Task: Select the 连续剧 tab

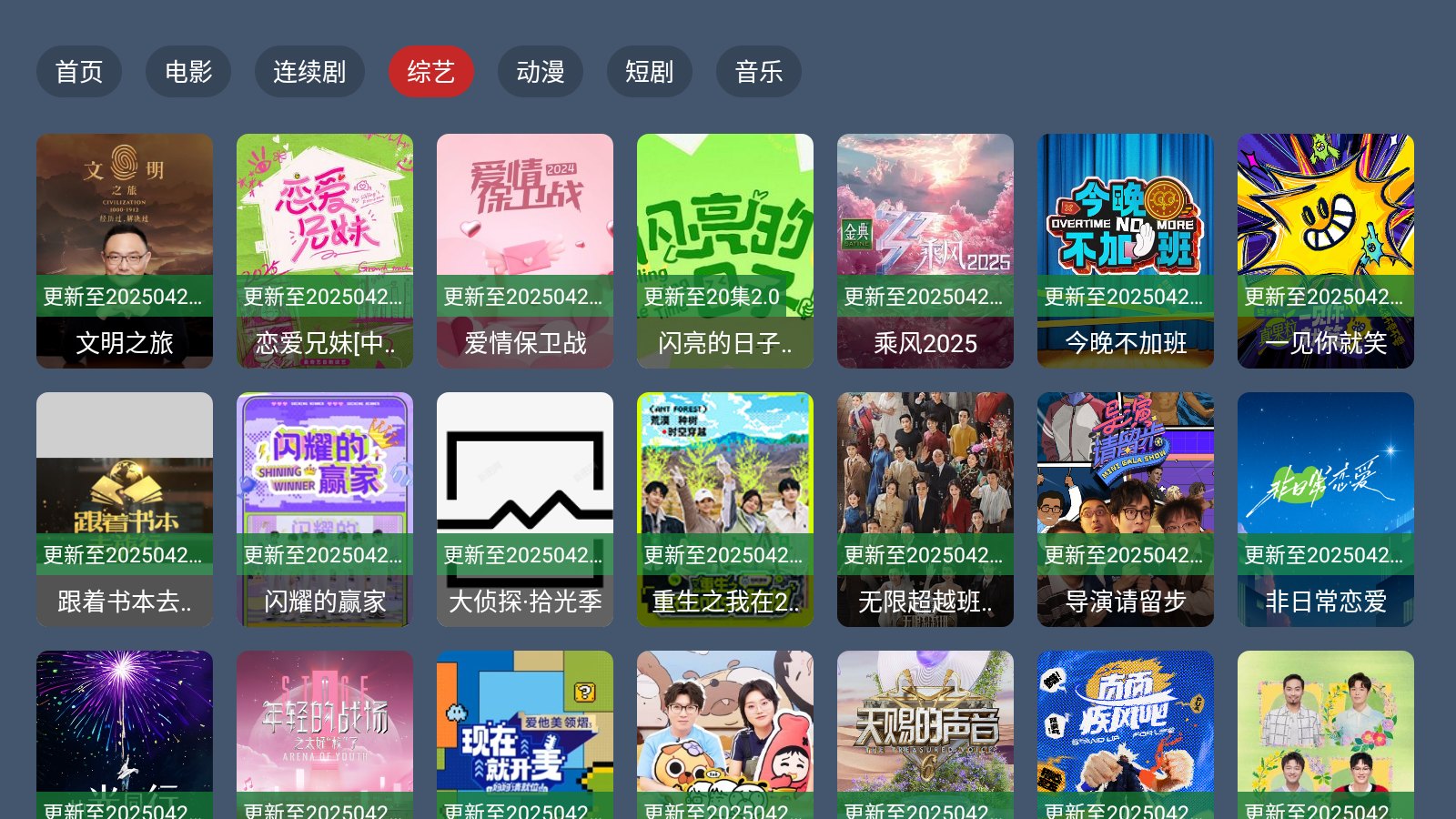Action: [309, 72]
